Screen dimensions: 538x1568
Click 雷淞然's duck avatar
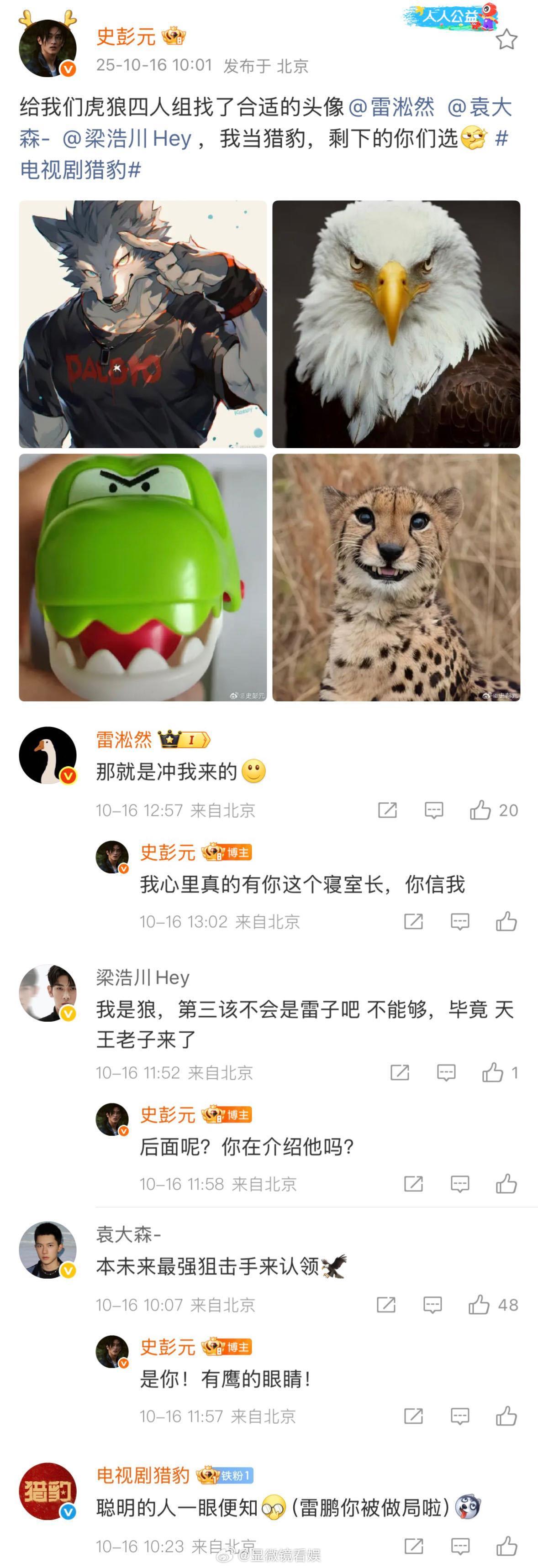click(x=49, y=753)
